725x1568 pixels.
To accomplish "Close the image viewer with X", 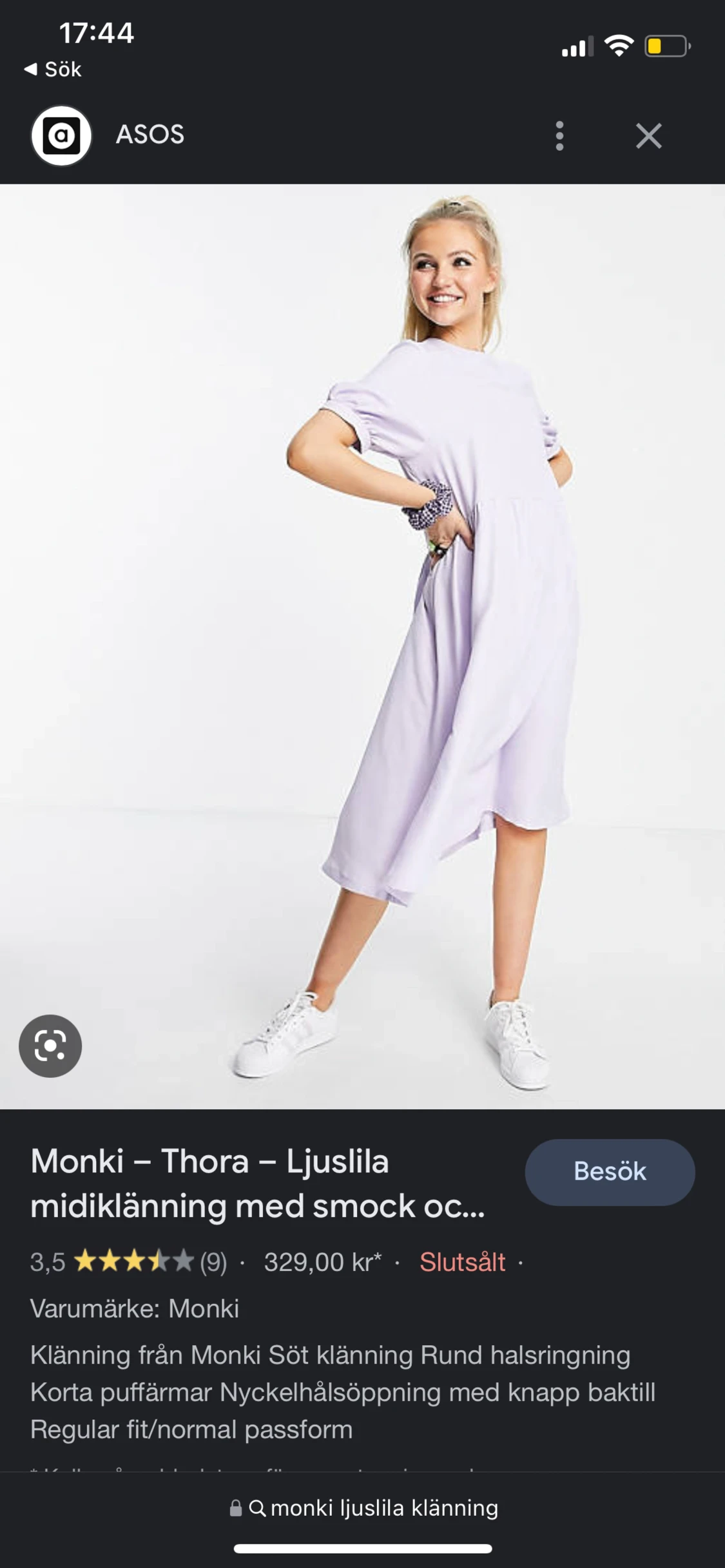I will tap(648, 136).
